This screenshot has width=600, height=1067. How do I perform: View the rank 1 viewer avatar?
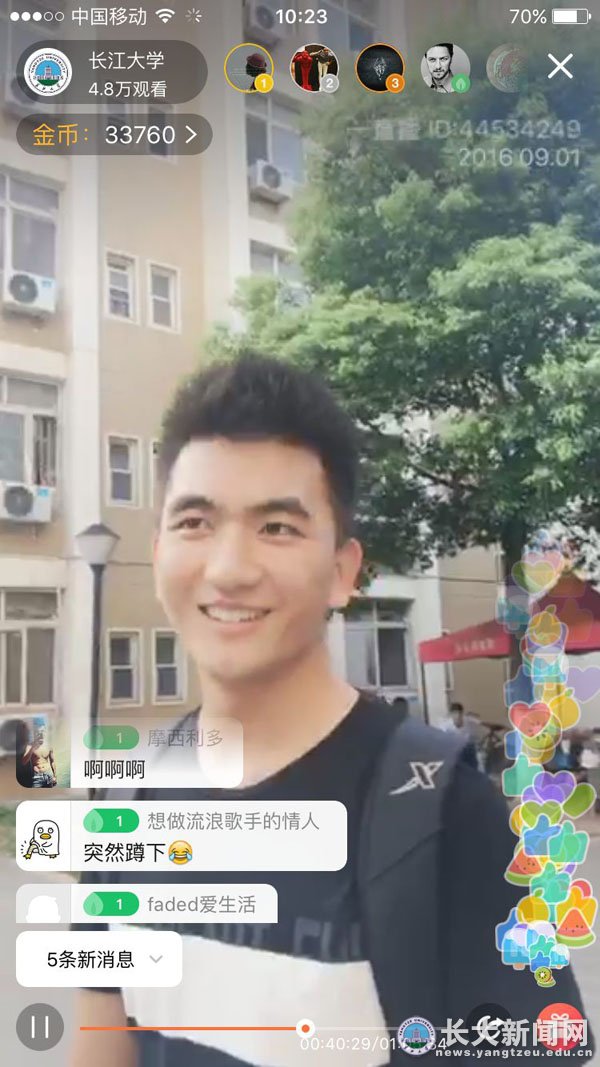pyautogui.click(x=248, y=68)
